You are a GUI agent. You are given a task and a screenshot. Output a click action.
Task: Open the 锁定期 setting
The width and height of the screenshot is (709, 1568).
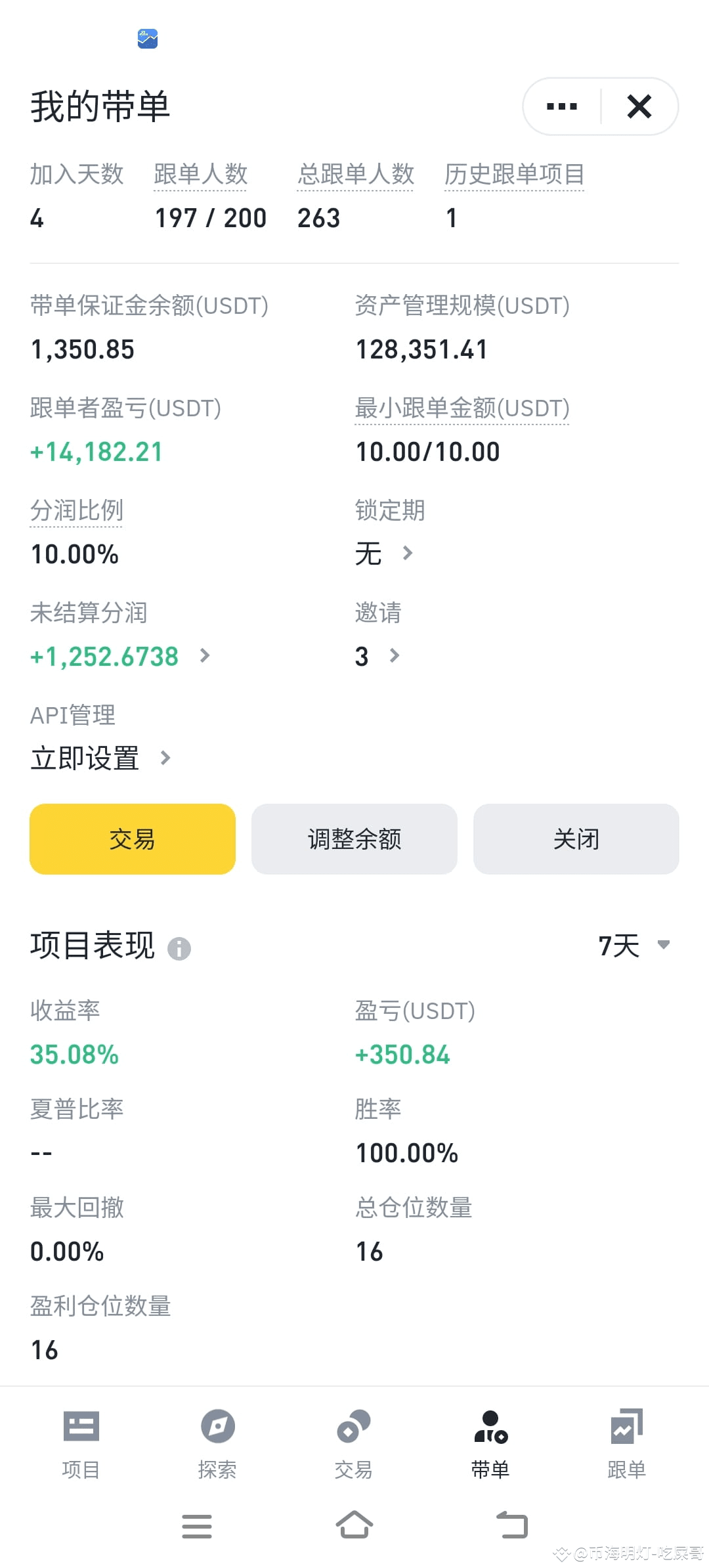(x=407, y=553)
